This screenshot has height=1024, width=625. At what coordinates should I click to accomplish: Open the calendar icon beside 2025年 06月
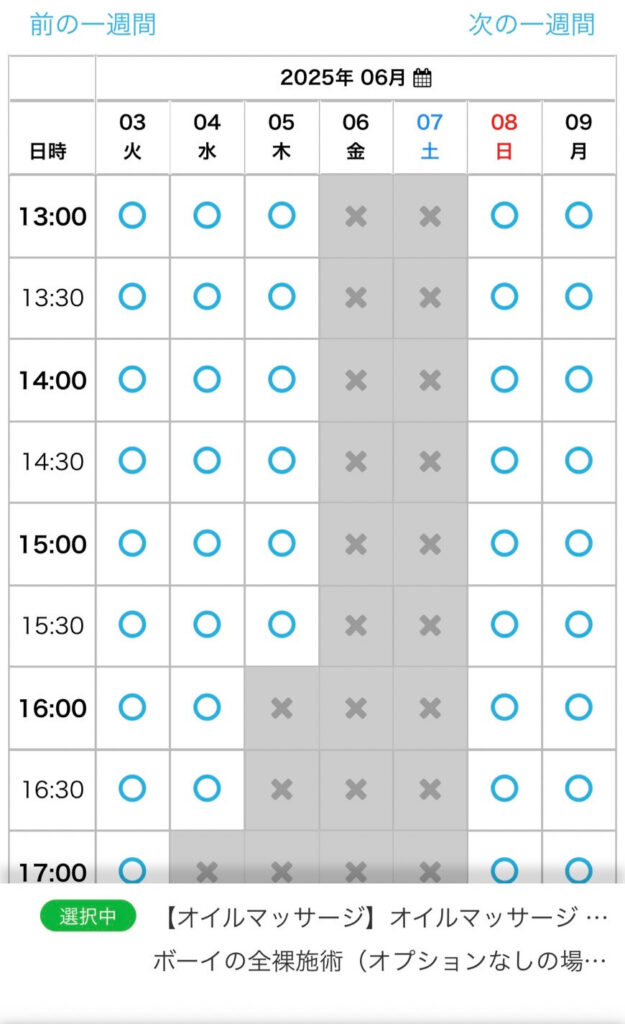point(423,78)
